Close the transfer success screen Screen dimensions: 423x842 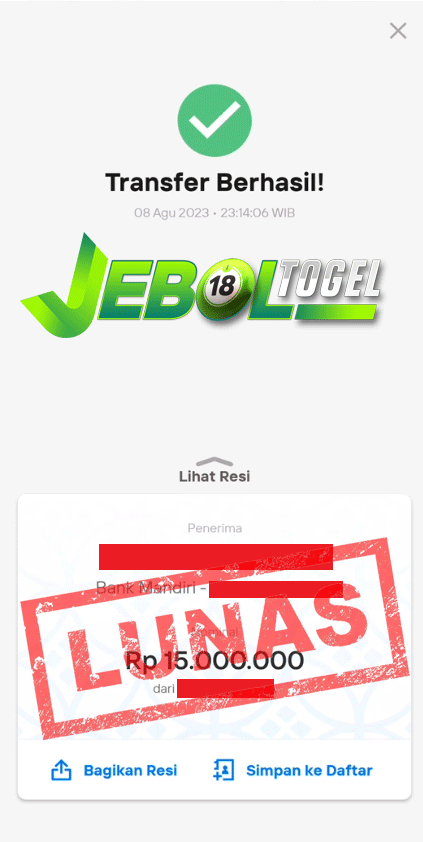398,31
